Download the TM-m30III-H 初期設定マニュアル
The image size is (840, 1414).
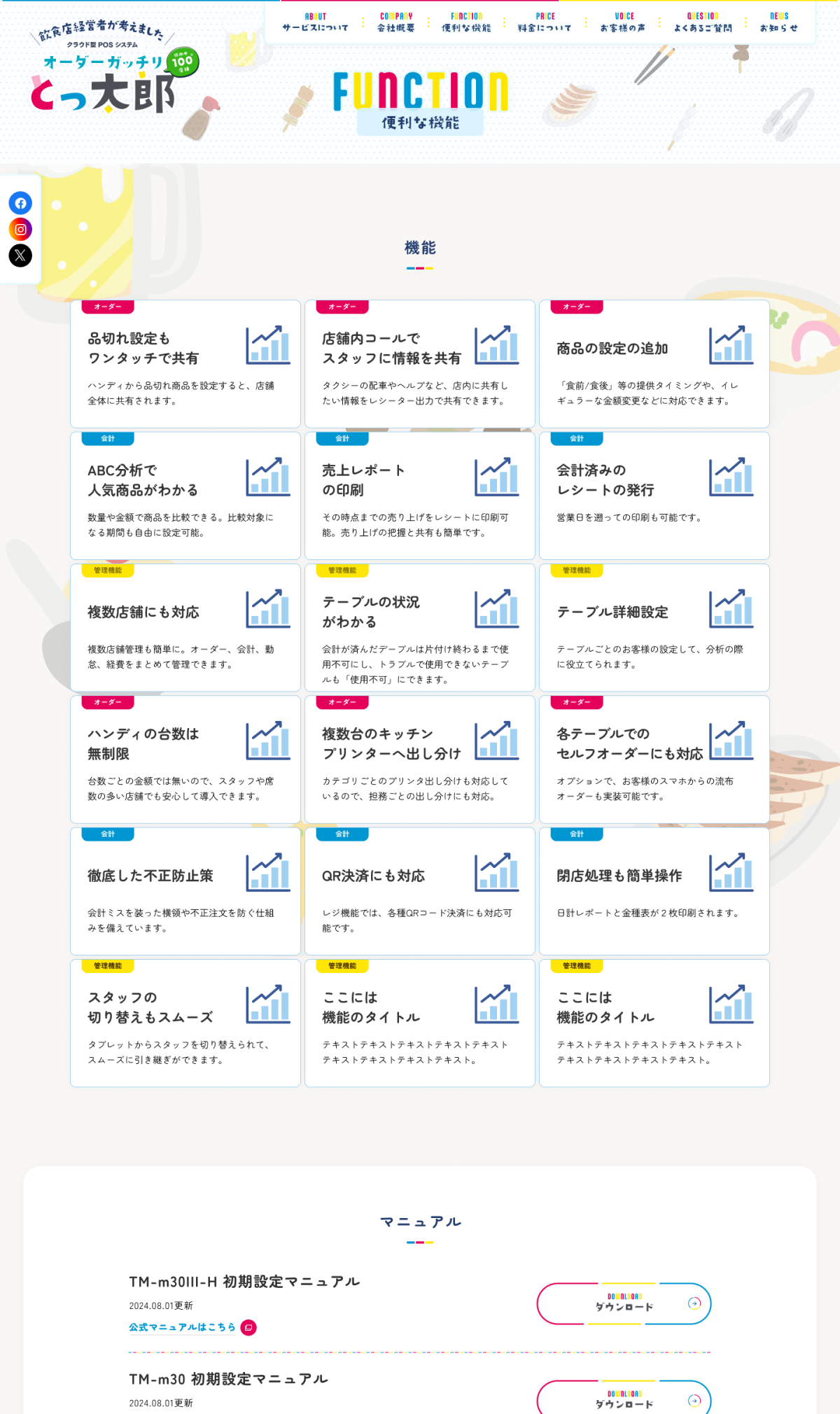pyautogui.click(x=624, y=1303)
